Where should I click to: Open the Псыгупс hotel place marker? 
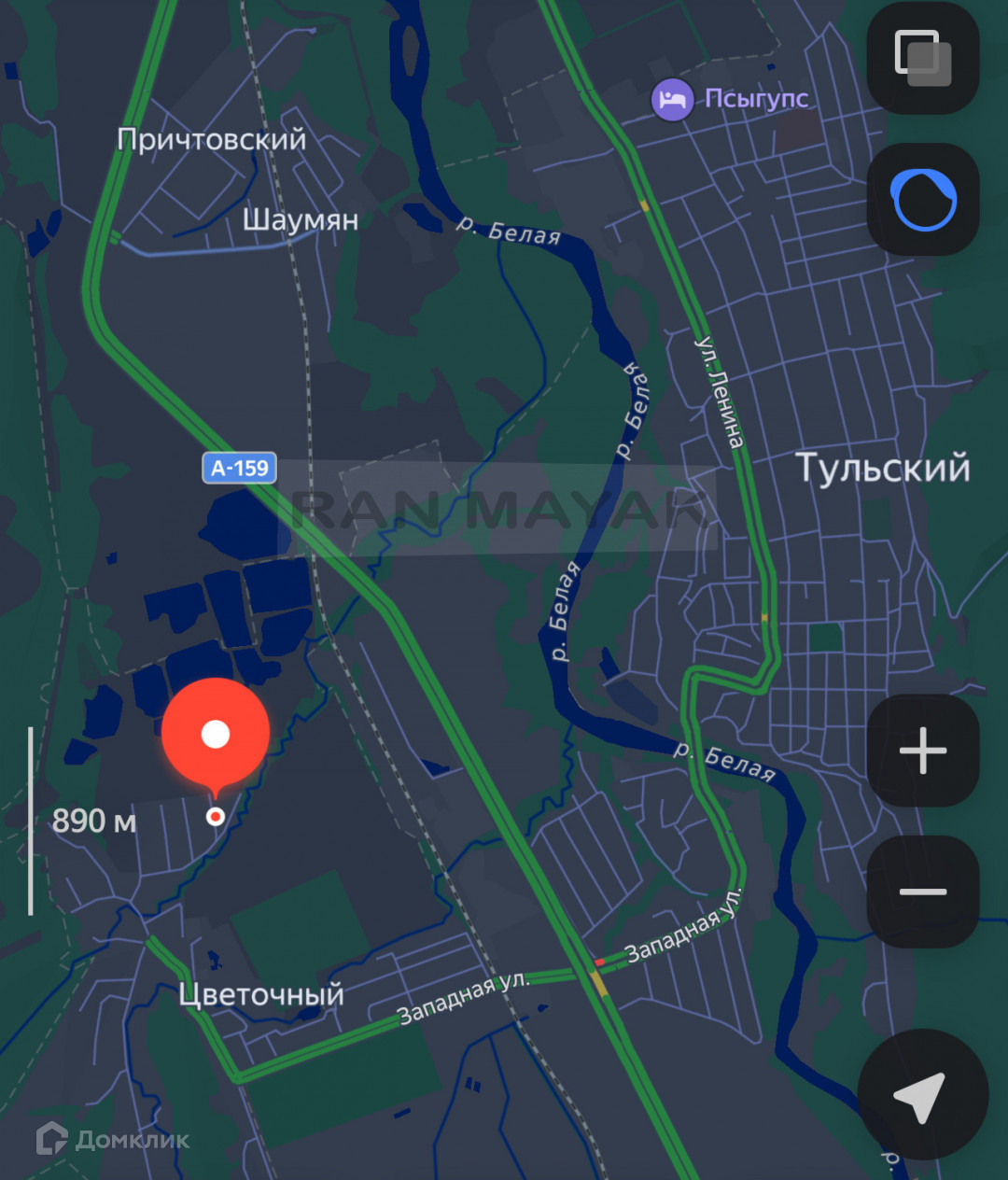click(x=672, y=99)
